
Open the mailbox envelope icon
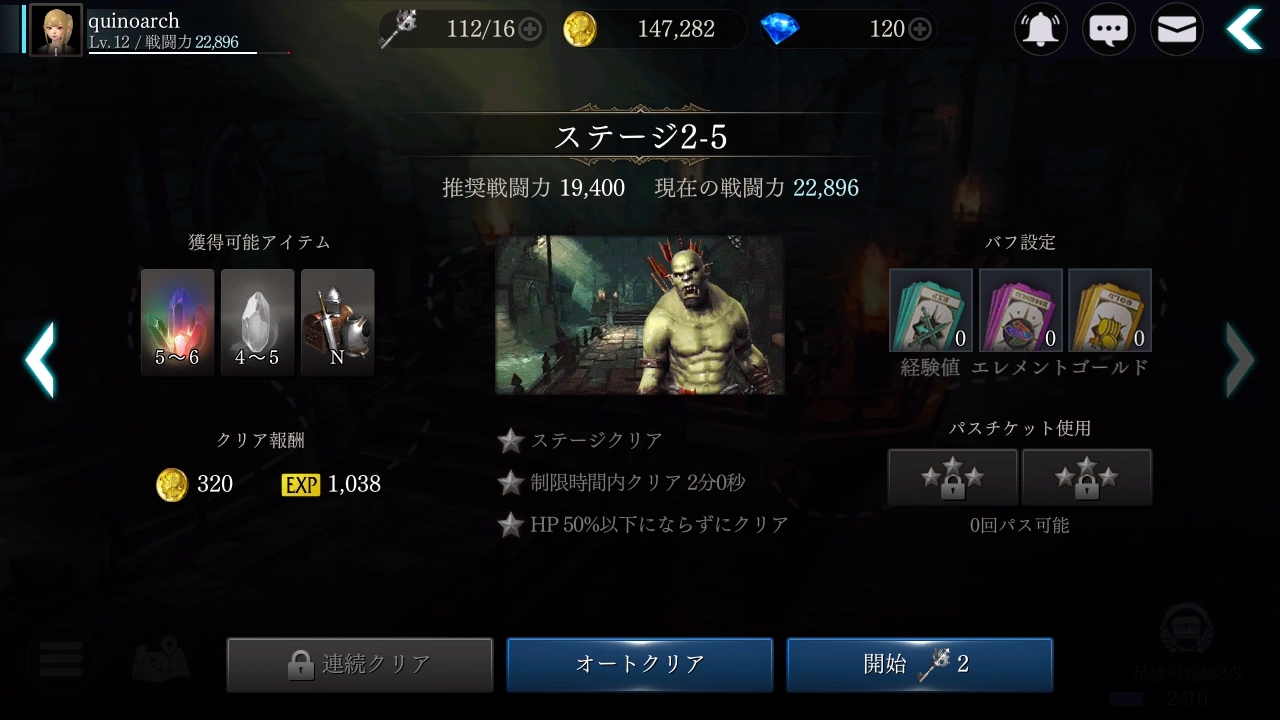(1177, 29)
